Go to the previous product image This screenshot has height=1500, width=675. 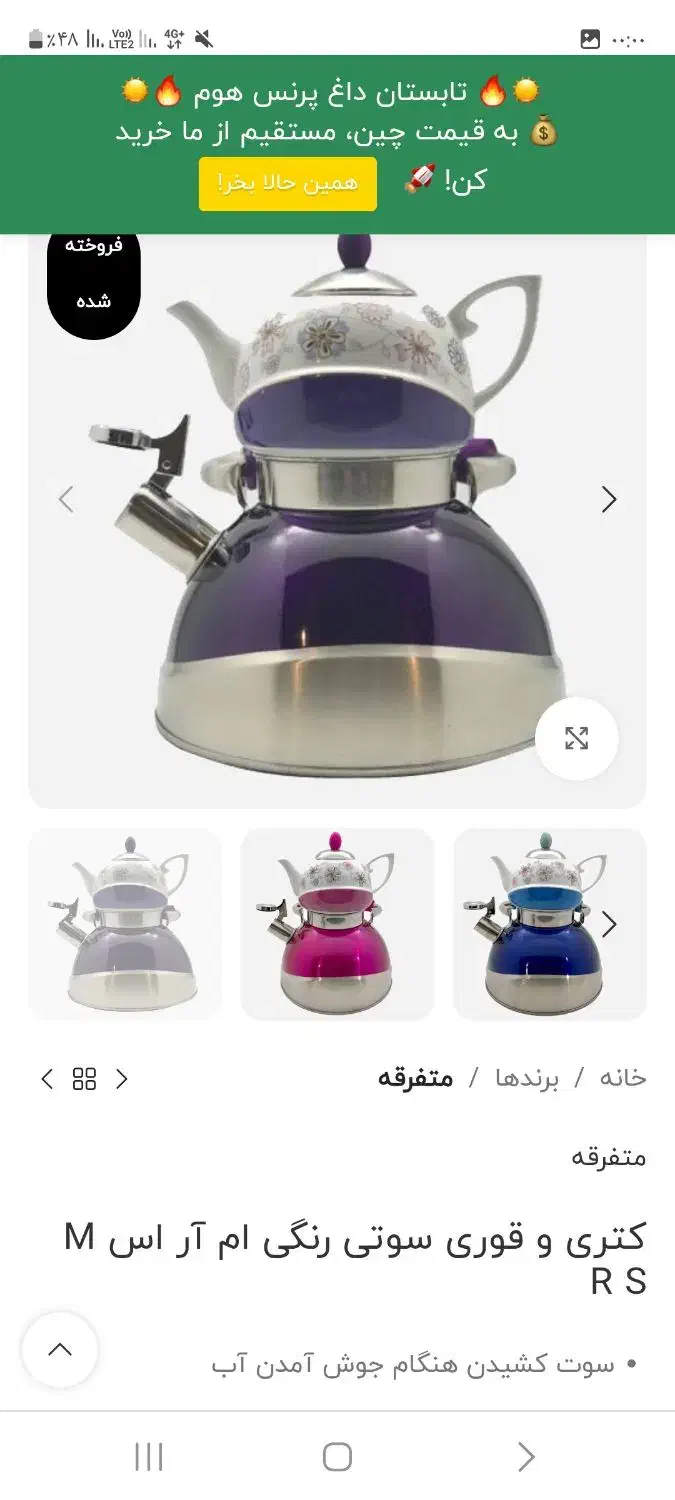pyautogui.click(x=66, y=499)
